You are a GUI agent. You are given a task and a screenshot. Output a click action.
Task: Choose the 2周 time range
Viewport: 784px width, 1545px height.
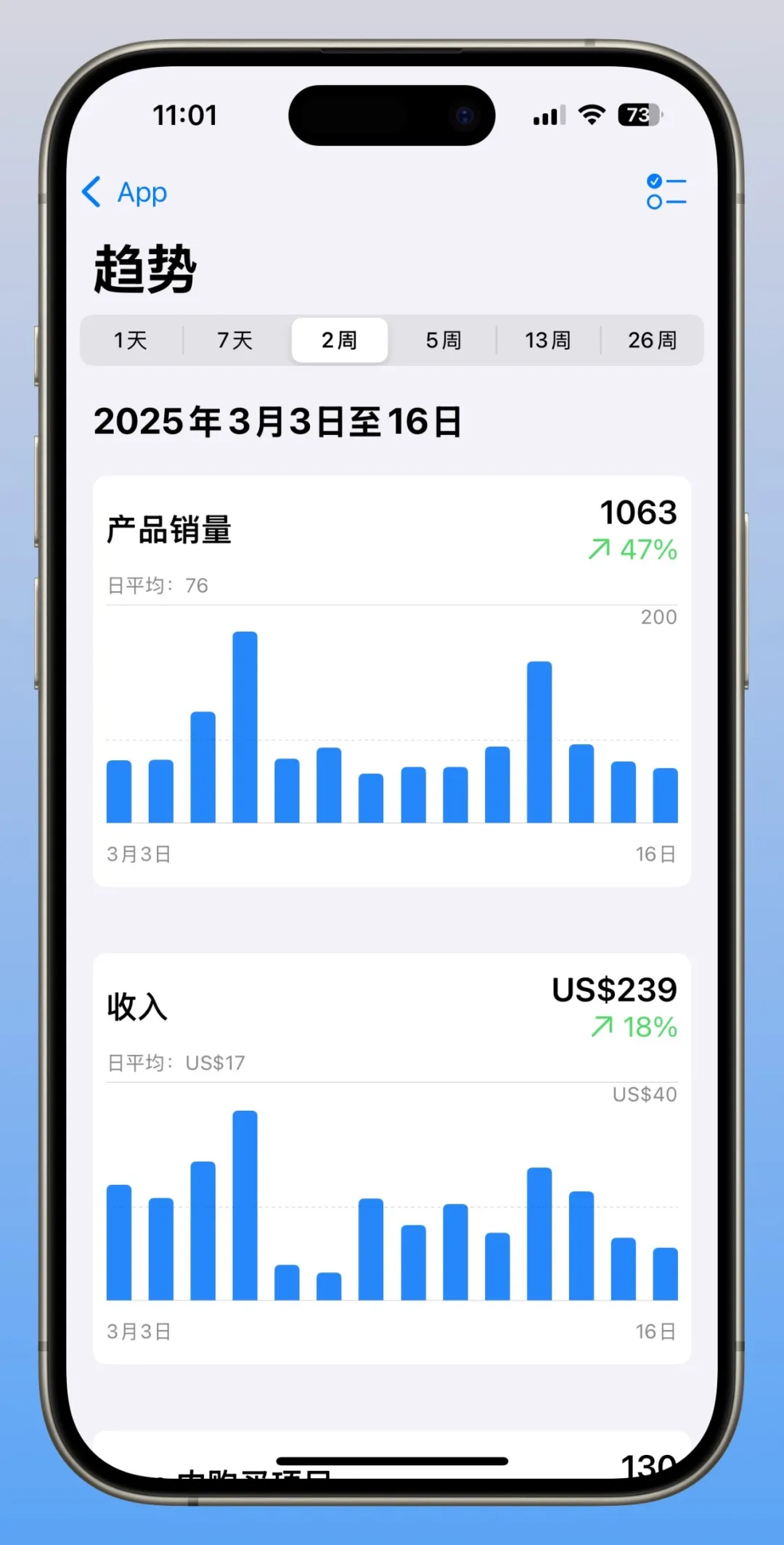(340, 340)
